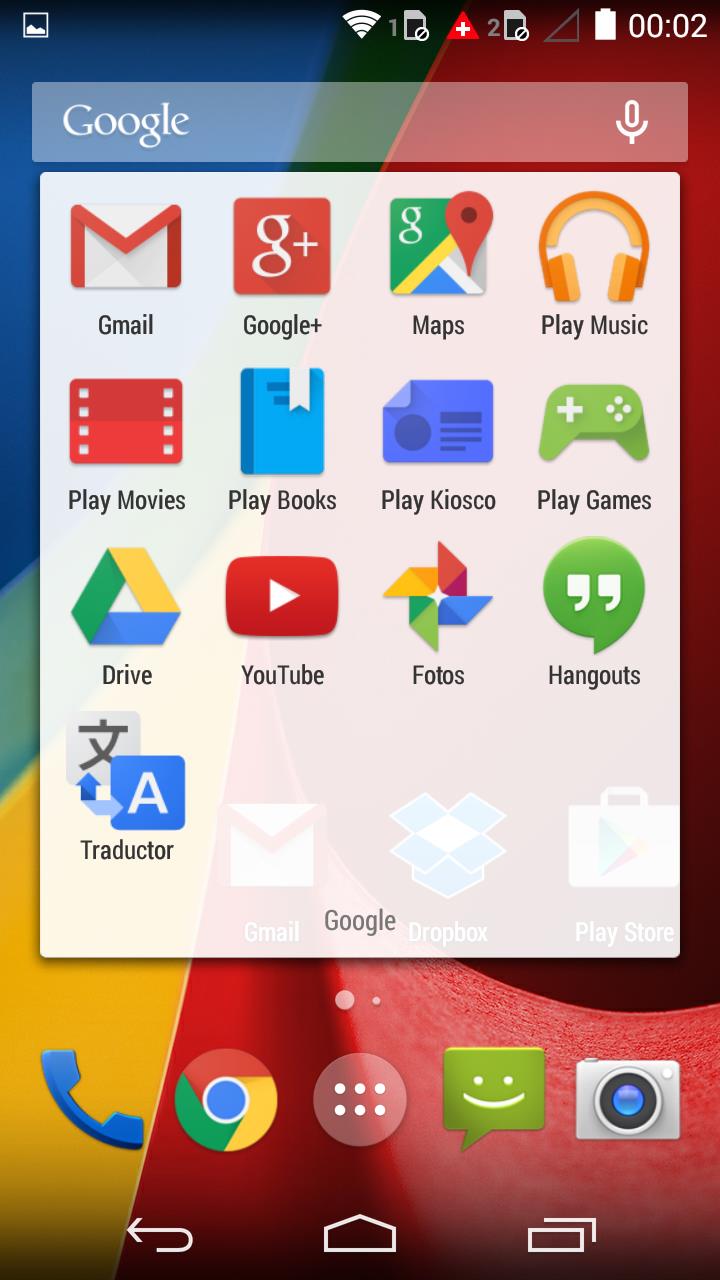Open the Camera from the dock
Screen dimensions: 720x1280
click(x=627, y=1101)
